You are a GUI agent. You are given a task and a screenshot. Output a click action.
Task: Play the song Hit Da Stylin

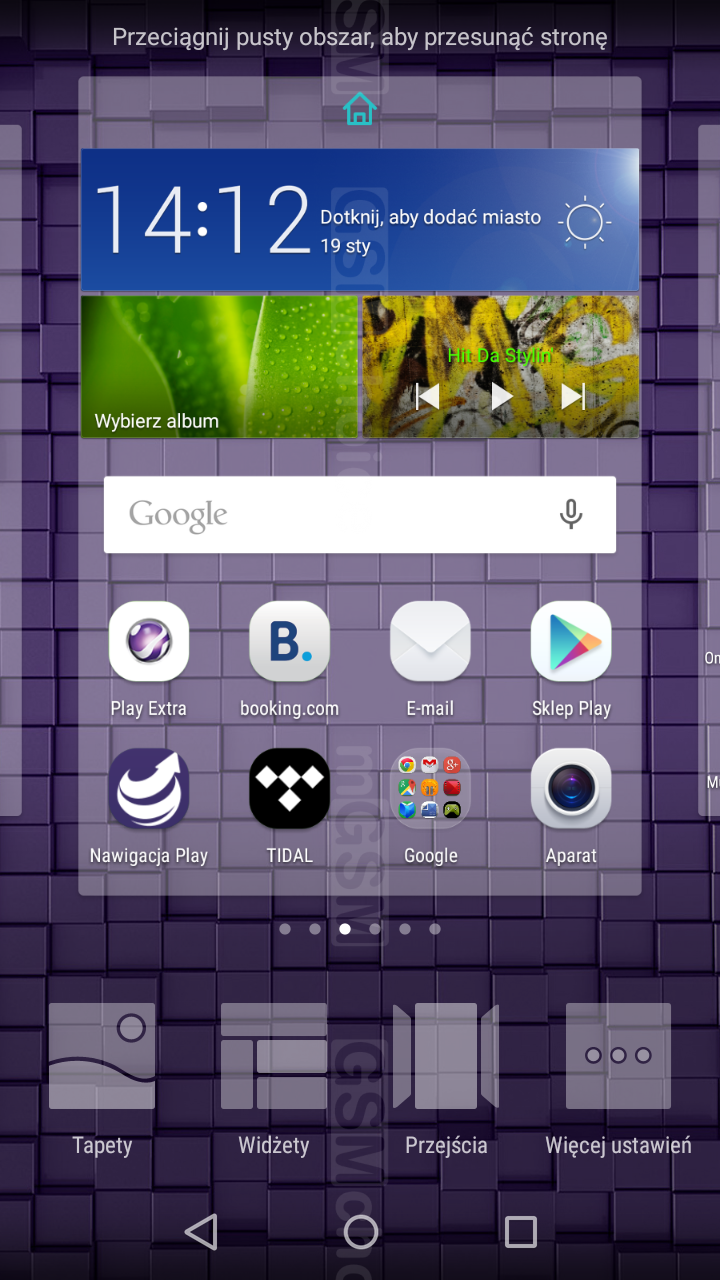[x=501, y=397]
